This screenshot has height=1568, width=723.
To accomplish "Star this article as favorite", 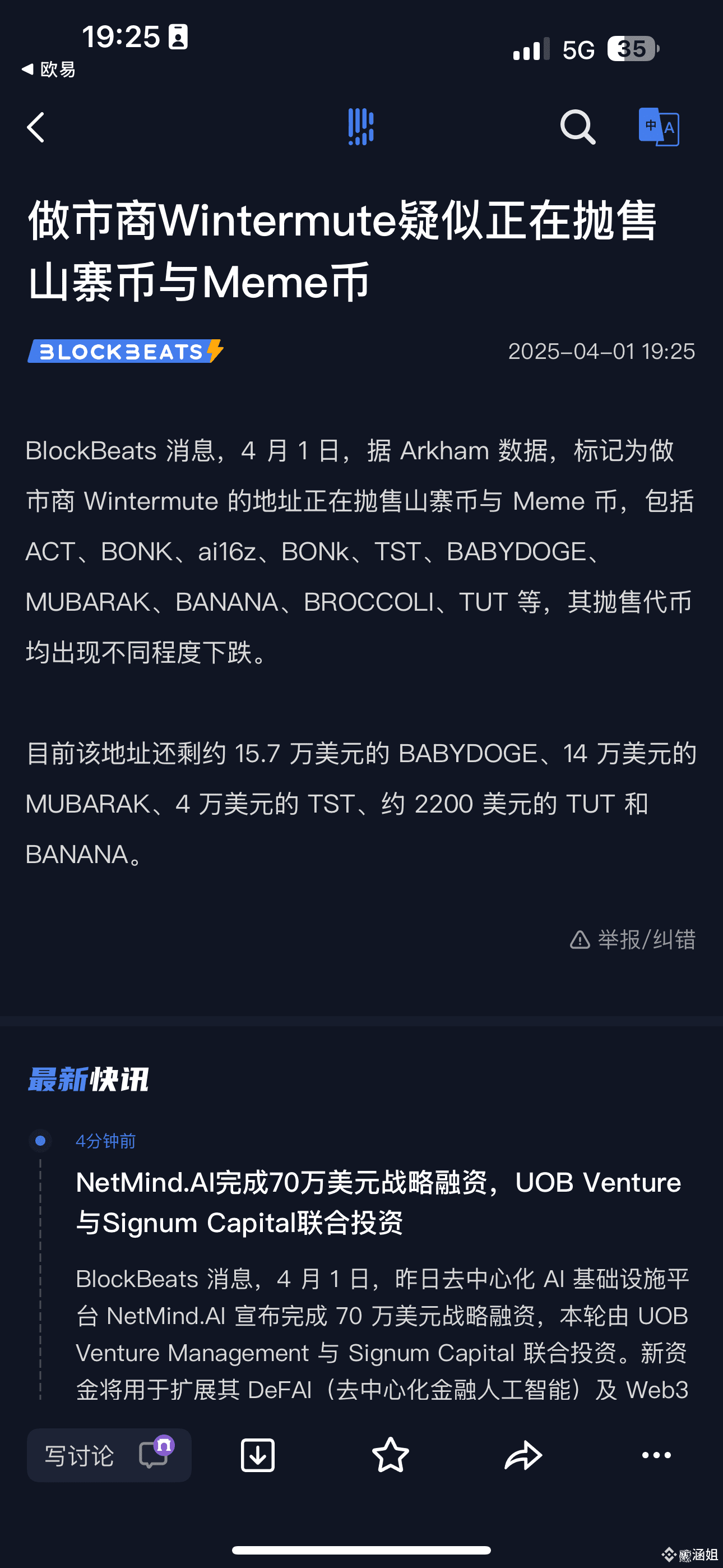I will (x=390, y=1455).
